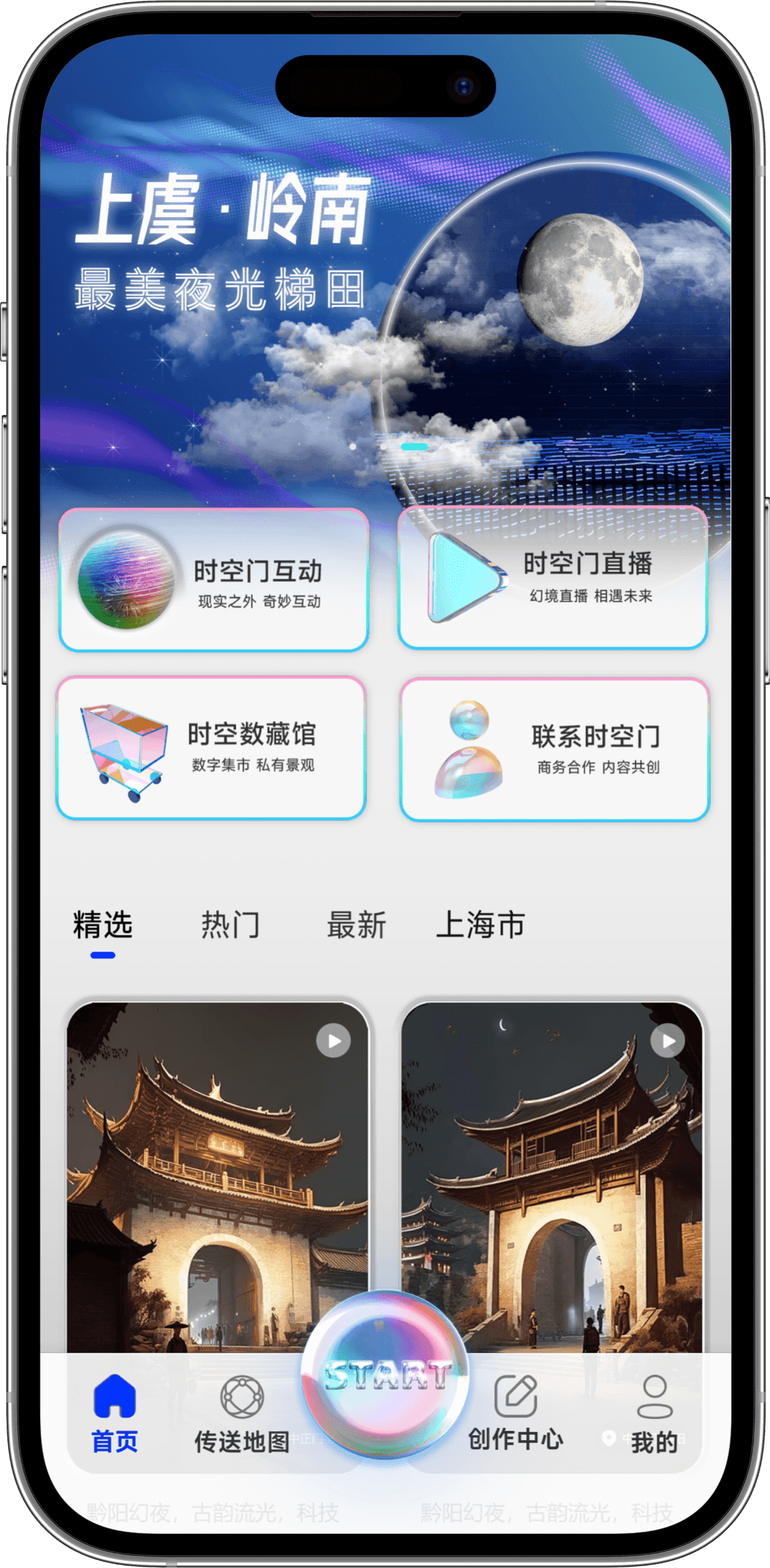Open the 时空门直播 live card
This screenshot has width=770, height=1568.
[552, 578]
